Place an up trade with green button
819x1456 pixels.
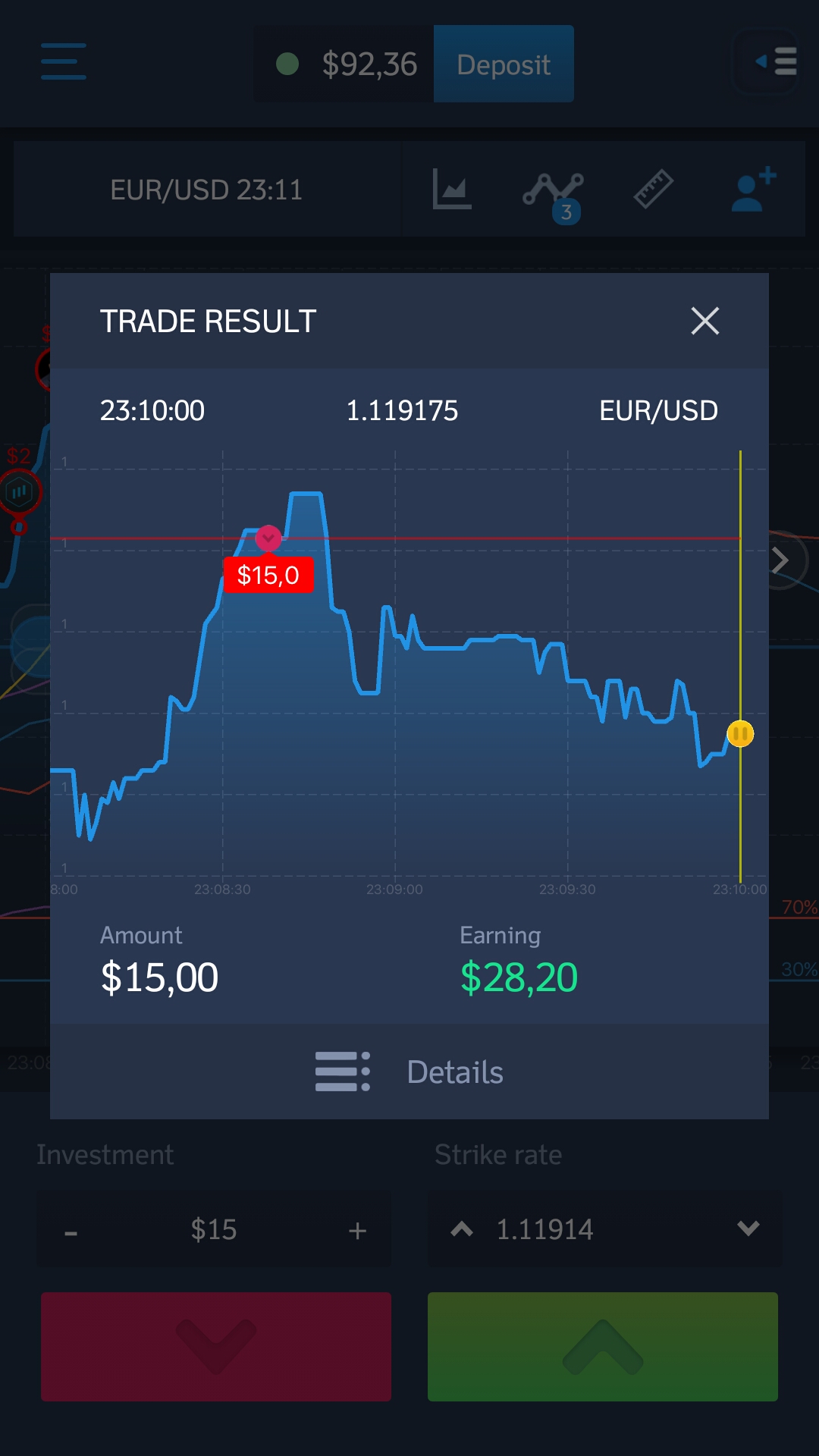click(603, 1346)
